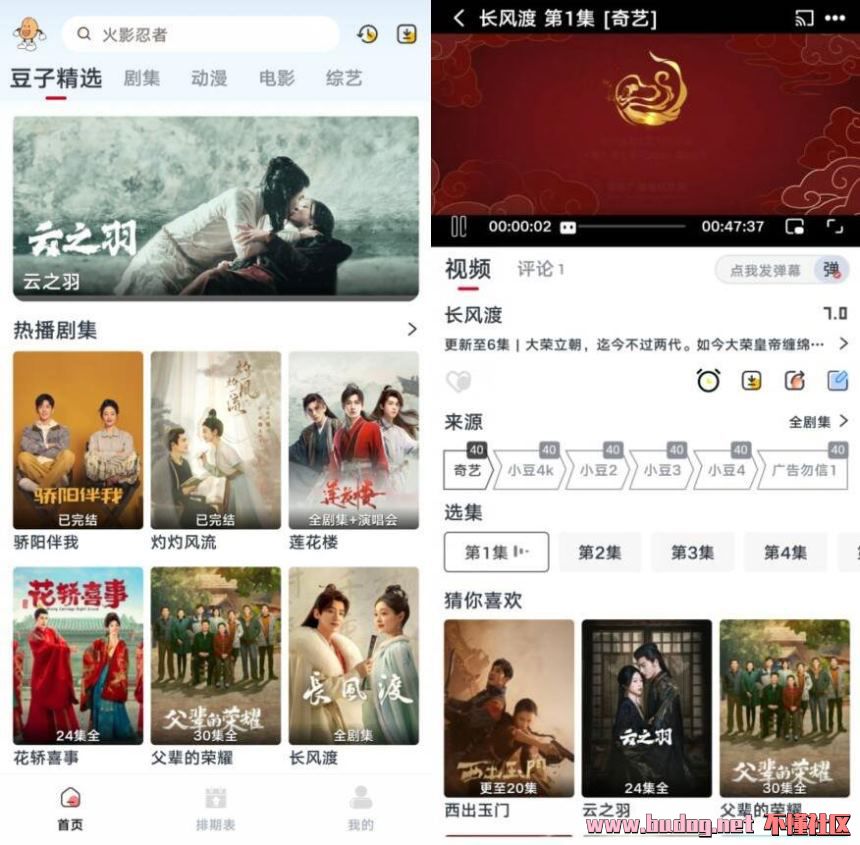The height and width of the screenshot is (845, 860).
Task: Go back from the video player
Action: [459, 18]
